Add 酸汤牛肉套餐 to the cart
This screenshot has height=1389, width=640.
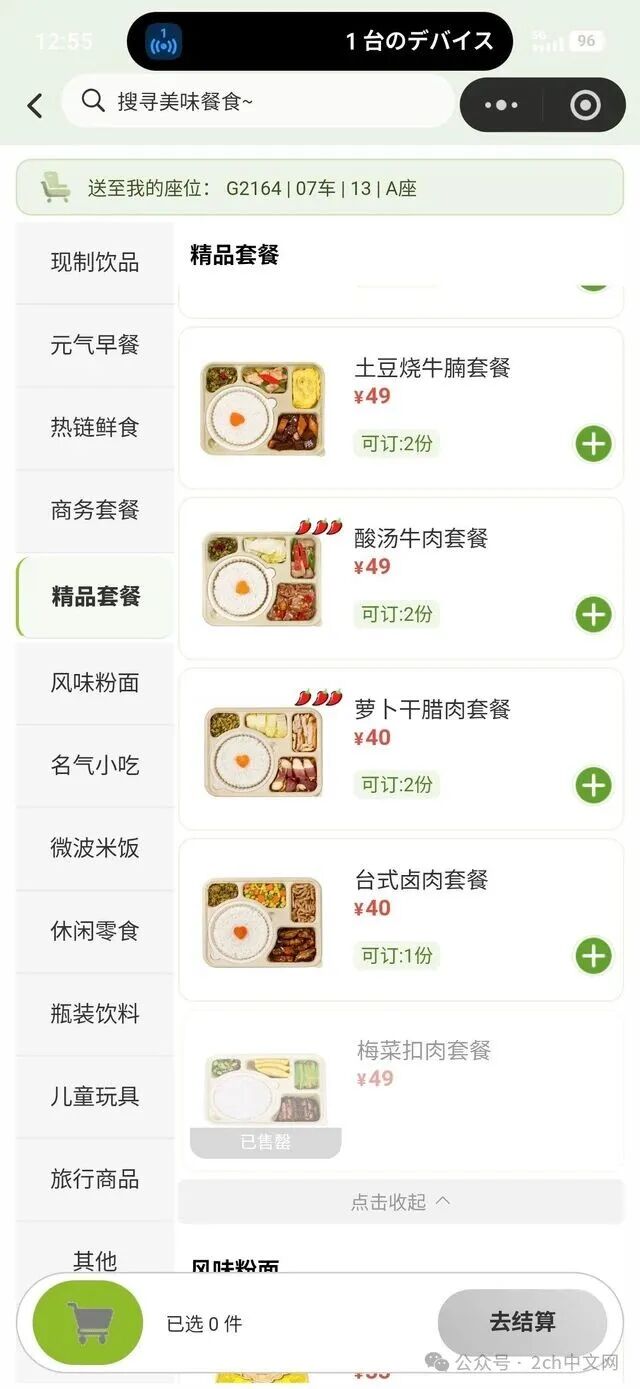[593, 614]
